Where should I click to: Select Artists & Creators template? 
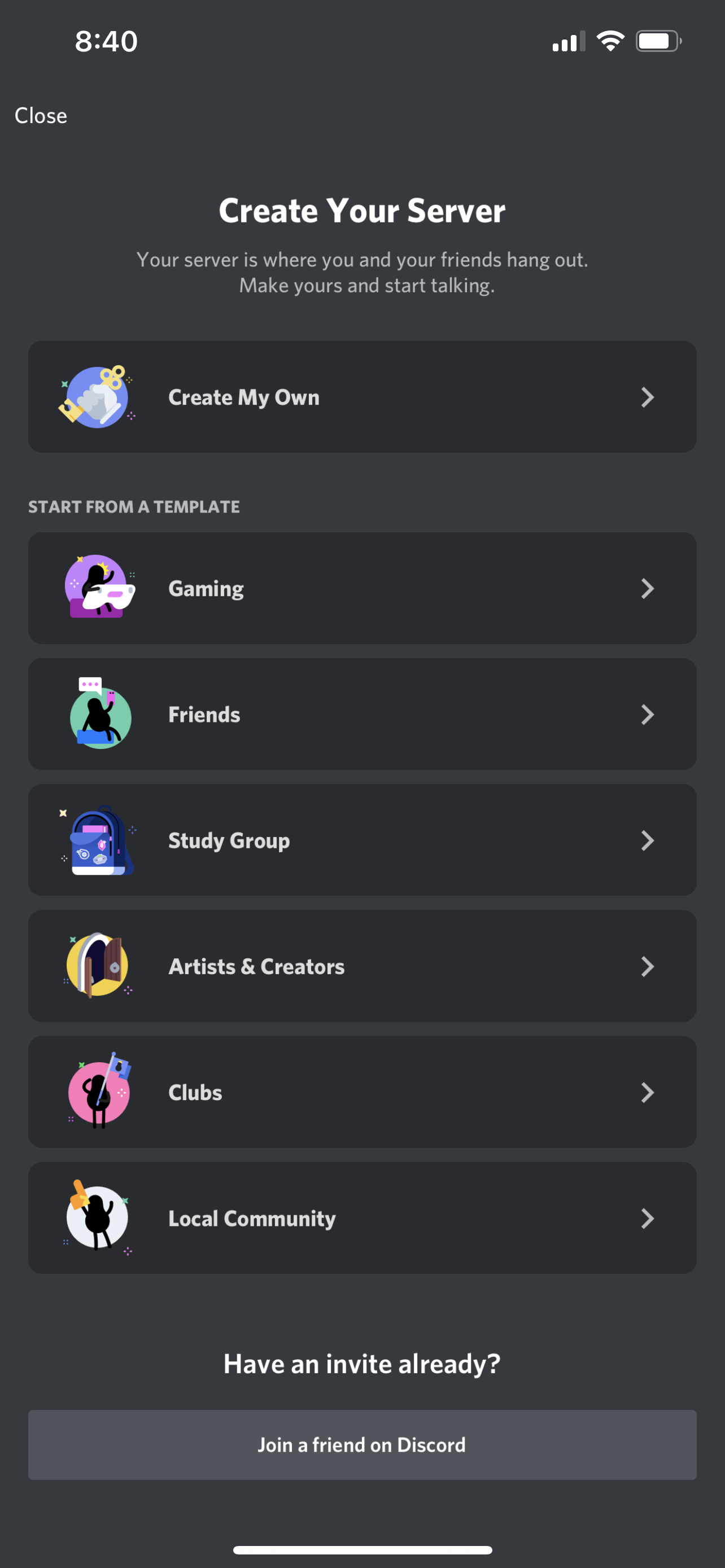pos(362,966)
